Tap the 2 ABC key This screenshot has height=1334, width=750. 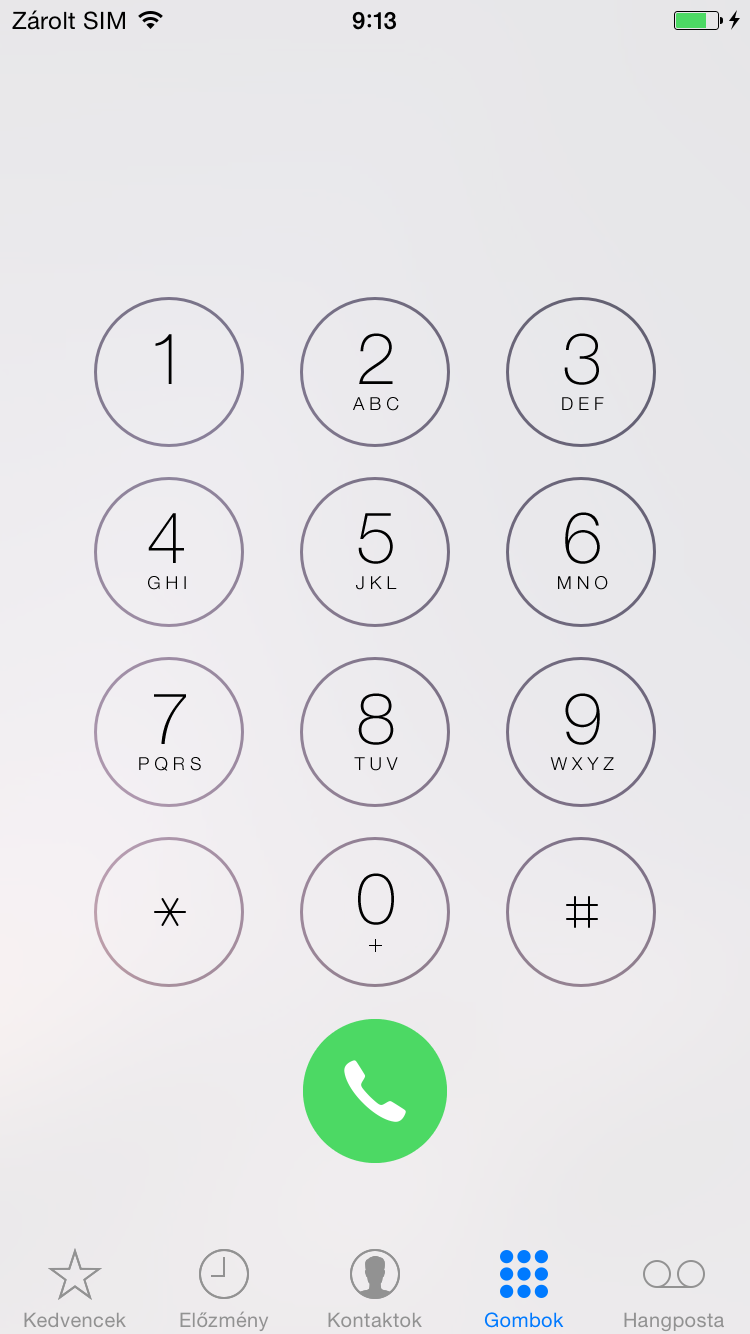[x=375, y=372]
